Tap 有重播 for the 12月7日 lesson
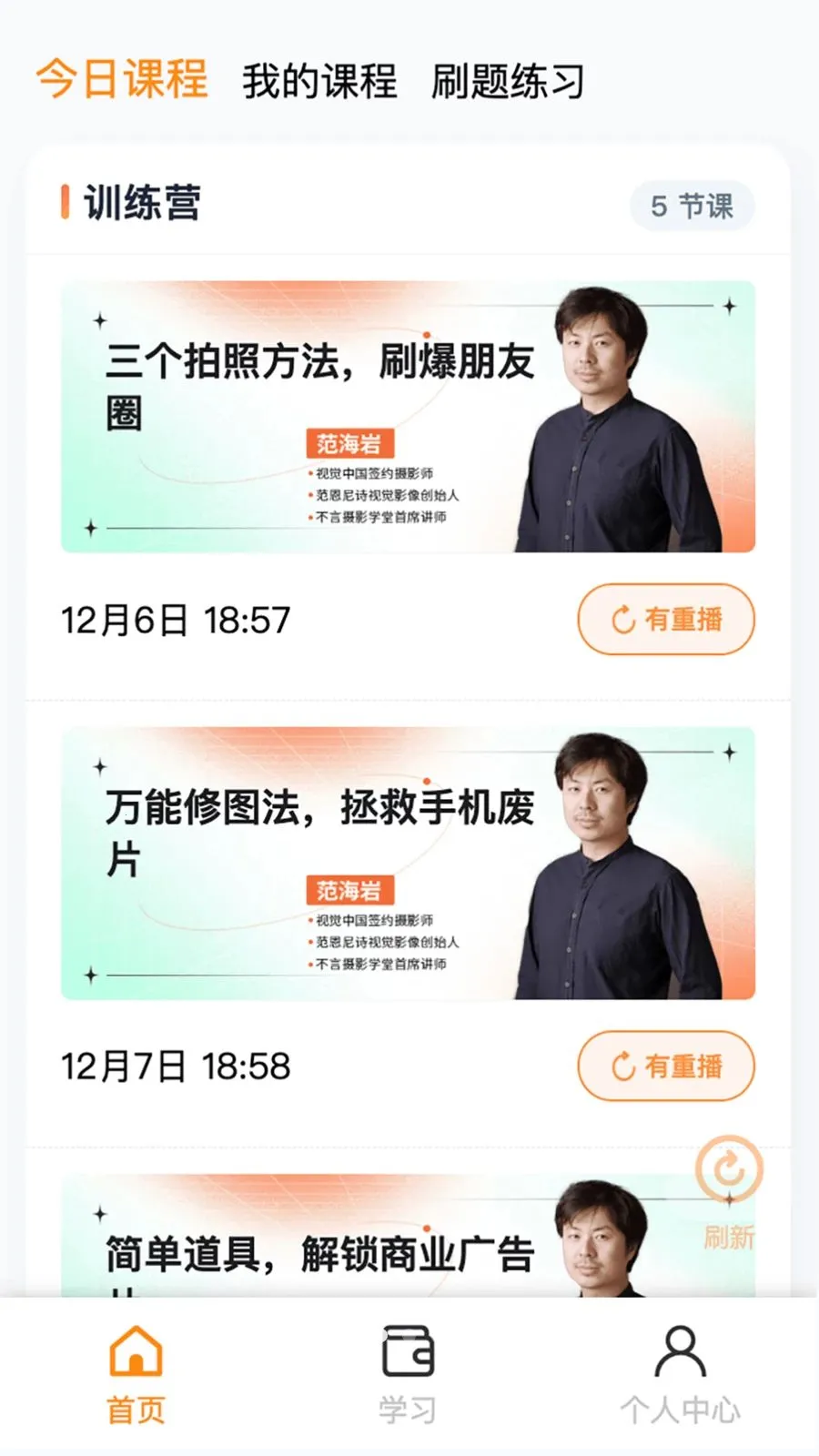 pyautogui.click(x=666, y=1066)
